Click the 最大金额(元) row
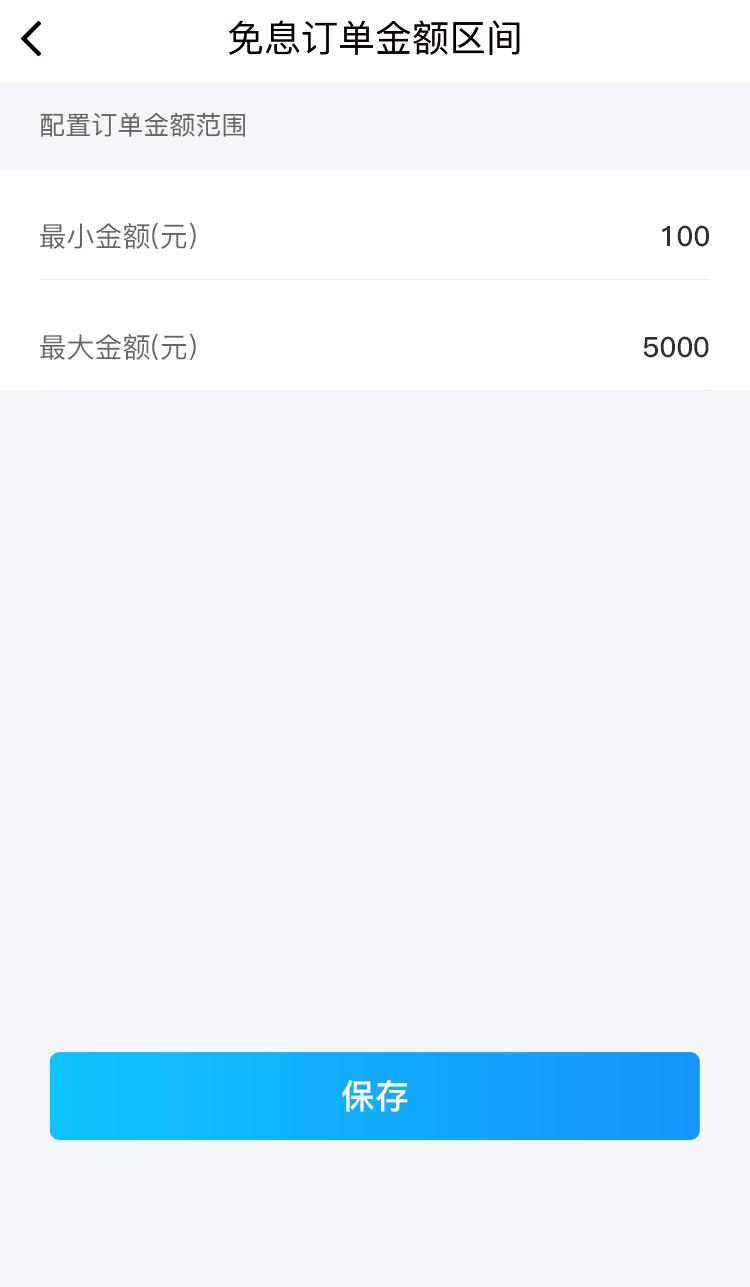750x1287 pixels. [375, 347]
